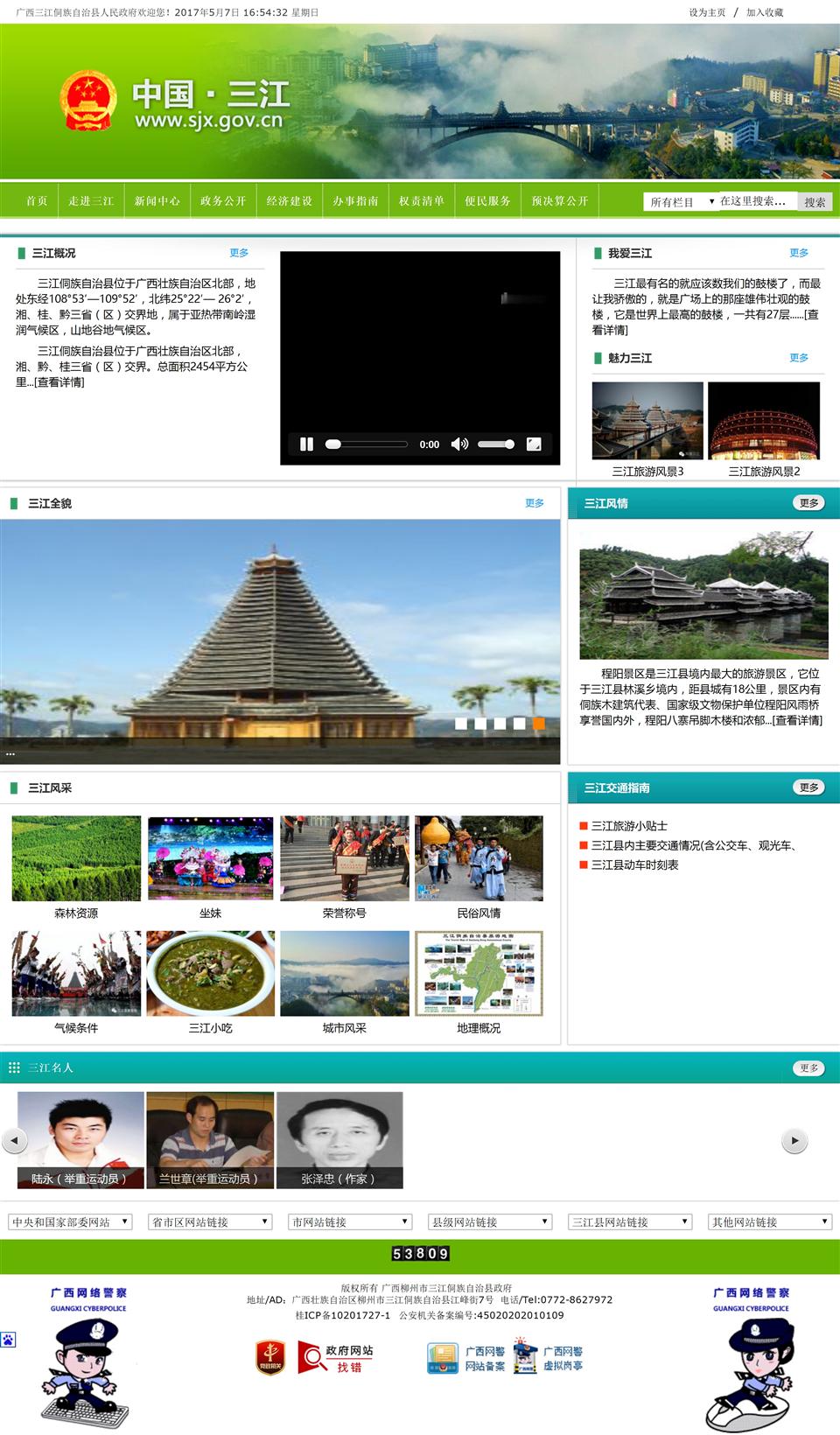Go to 政务公开 in the nav bar
Image resolution: width=840 pixels, height=1435 pixels.
coord(223,201)
